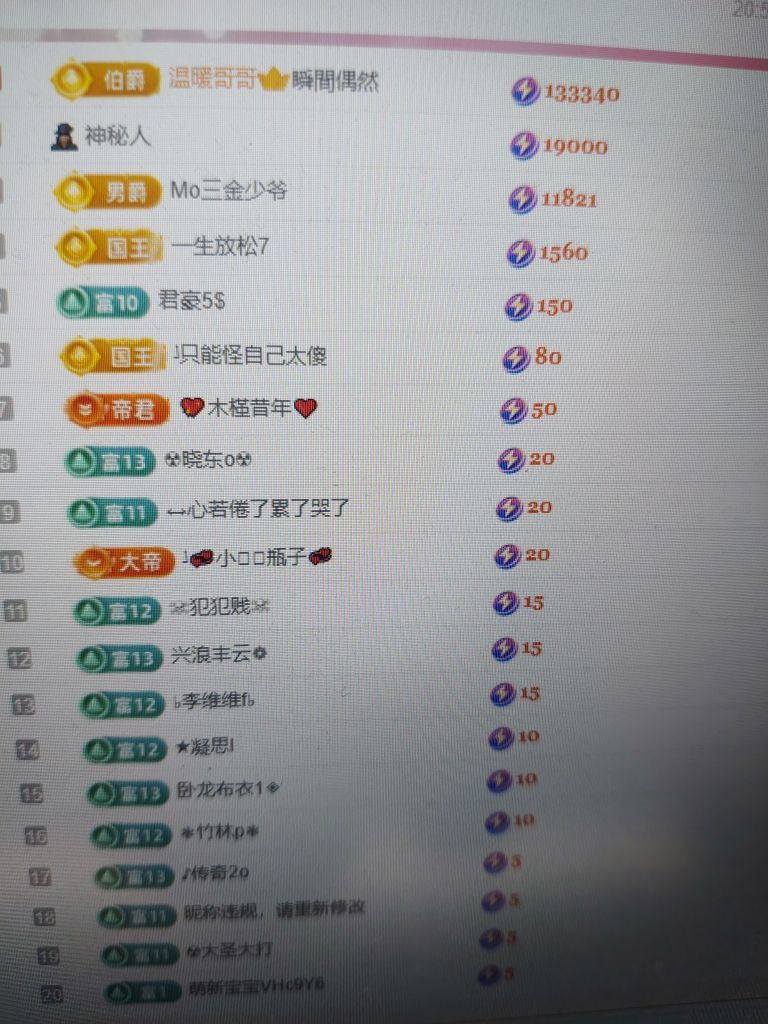Select the 神秘人 row
Viewport: 768px width, 1024px height.
point(117,136)
